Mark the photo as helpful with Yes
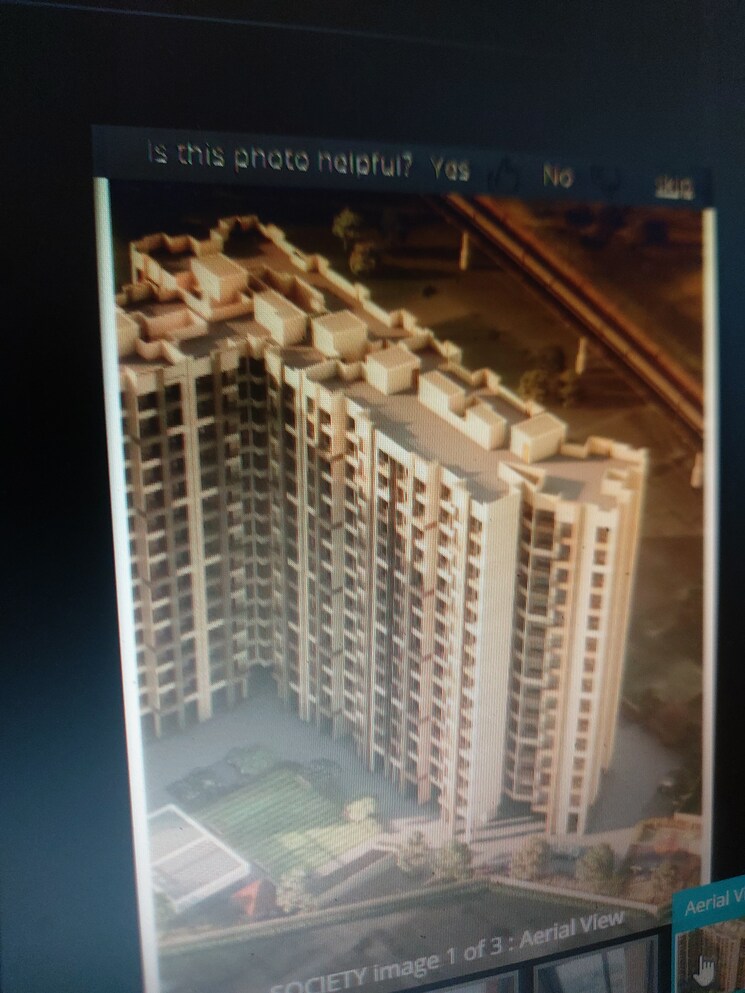The width and height of the screenshot is (745, 993). point(452,169)
